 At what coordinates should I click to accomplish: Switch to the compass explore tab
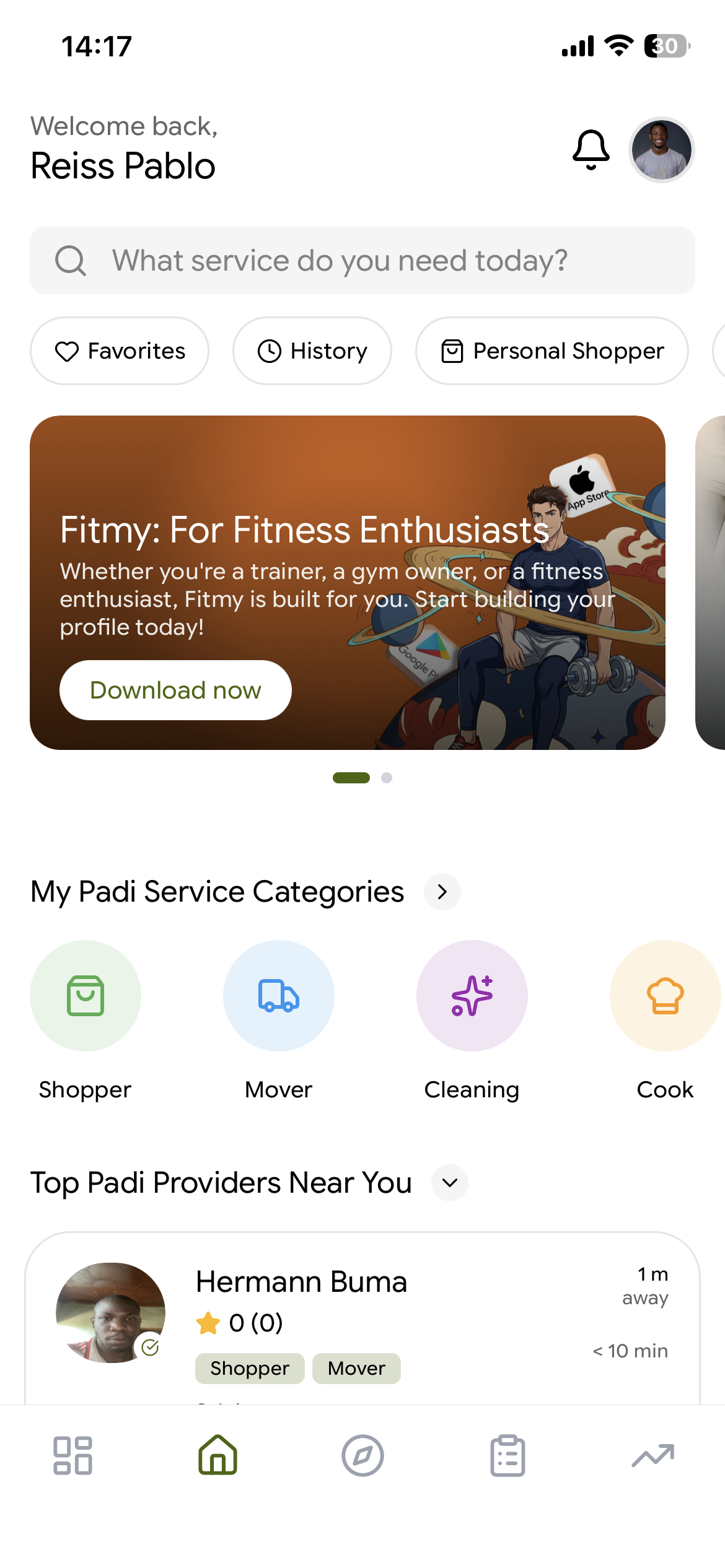[362, 1455]
